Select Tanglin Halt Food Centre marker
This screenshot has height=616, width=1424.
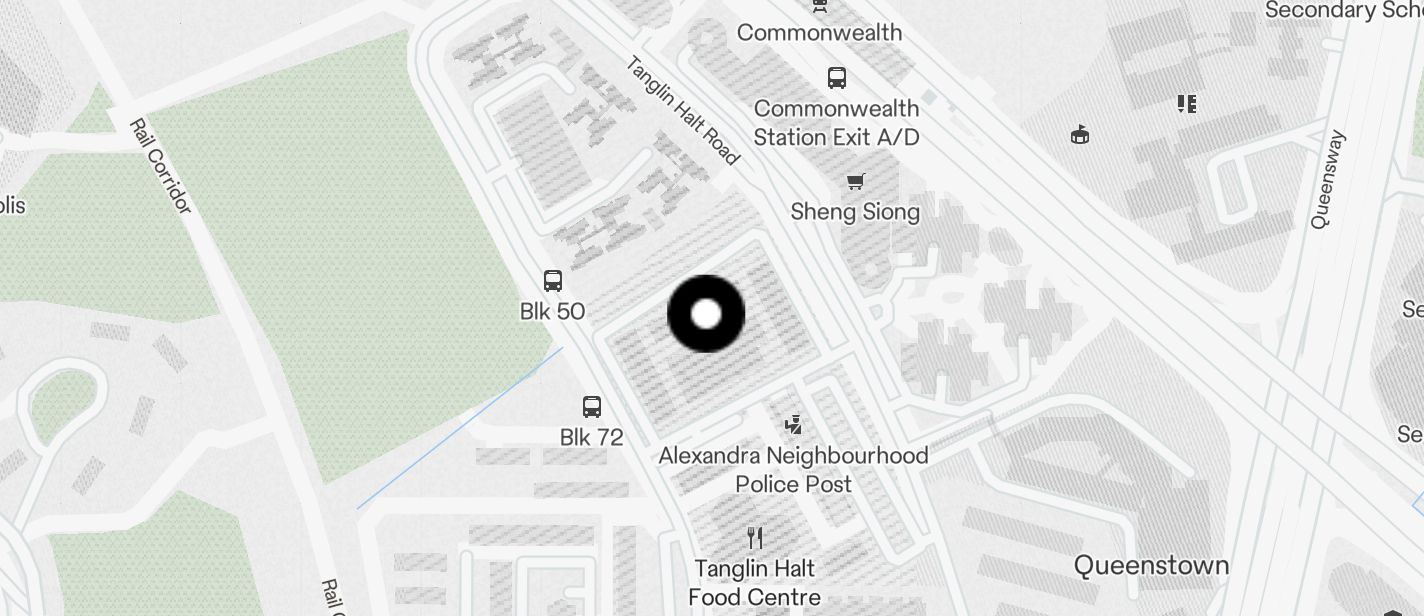[756, 538]
